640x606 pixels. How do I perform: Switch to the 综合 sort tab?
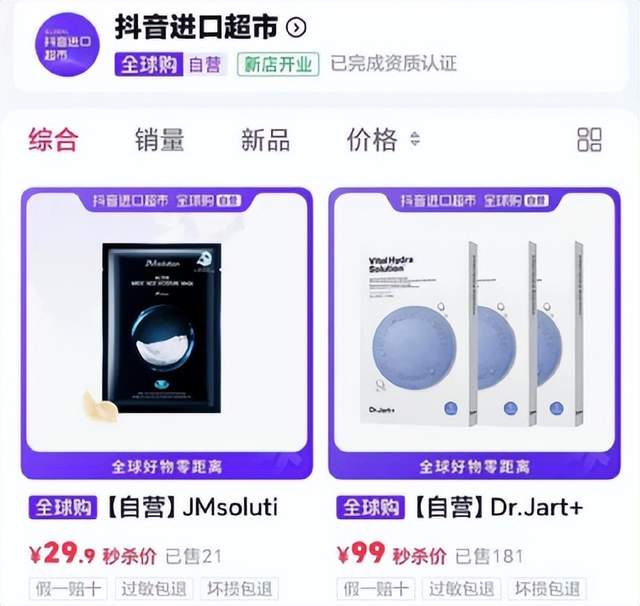[x=53, y=140]
